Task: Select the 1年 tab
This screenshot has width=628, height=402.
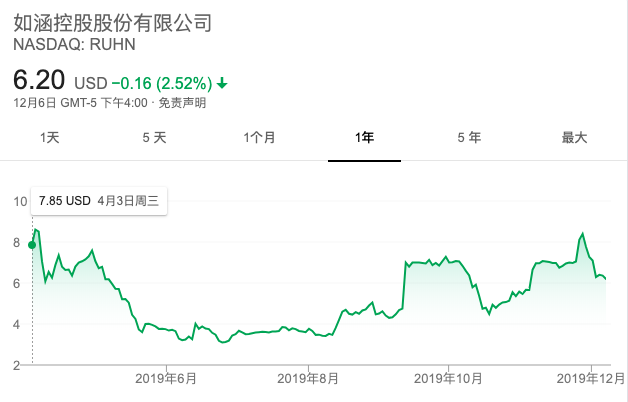Action: click(364, 138)
